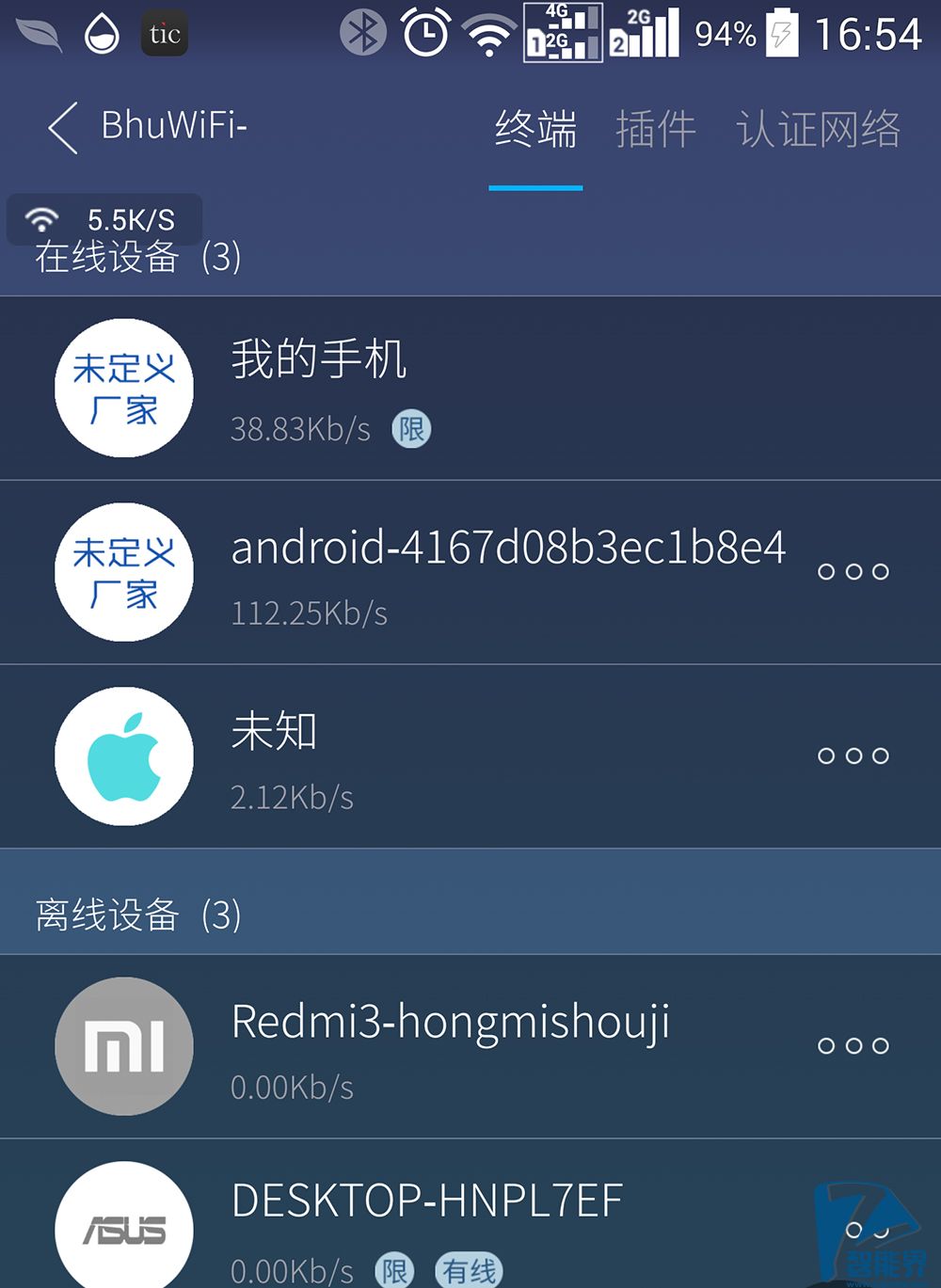Click the 未定义厂家 icon for android-4167d08b3ec1b8e4

point(123,572)
